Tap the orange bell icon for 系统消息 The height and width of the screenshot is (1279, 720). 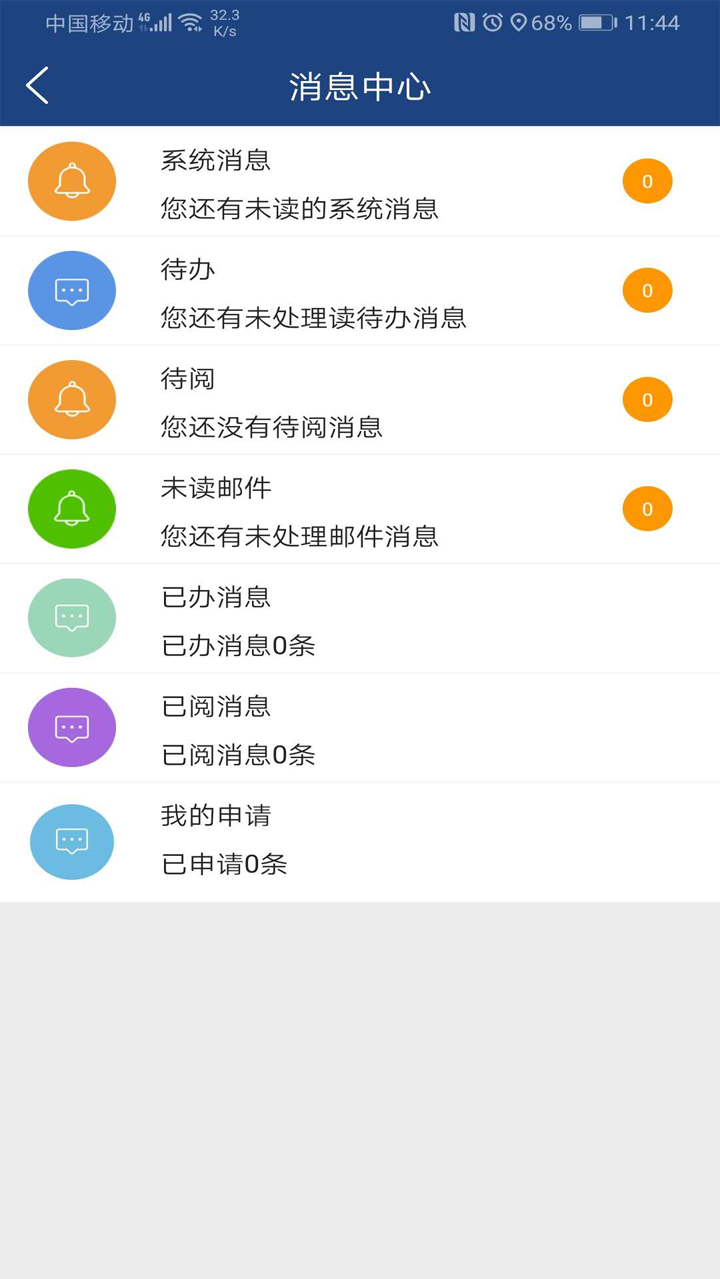(x=72, y=181)
